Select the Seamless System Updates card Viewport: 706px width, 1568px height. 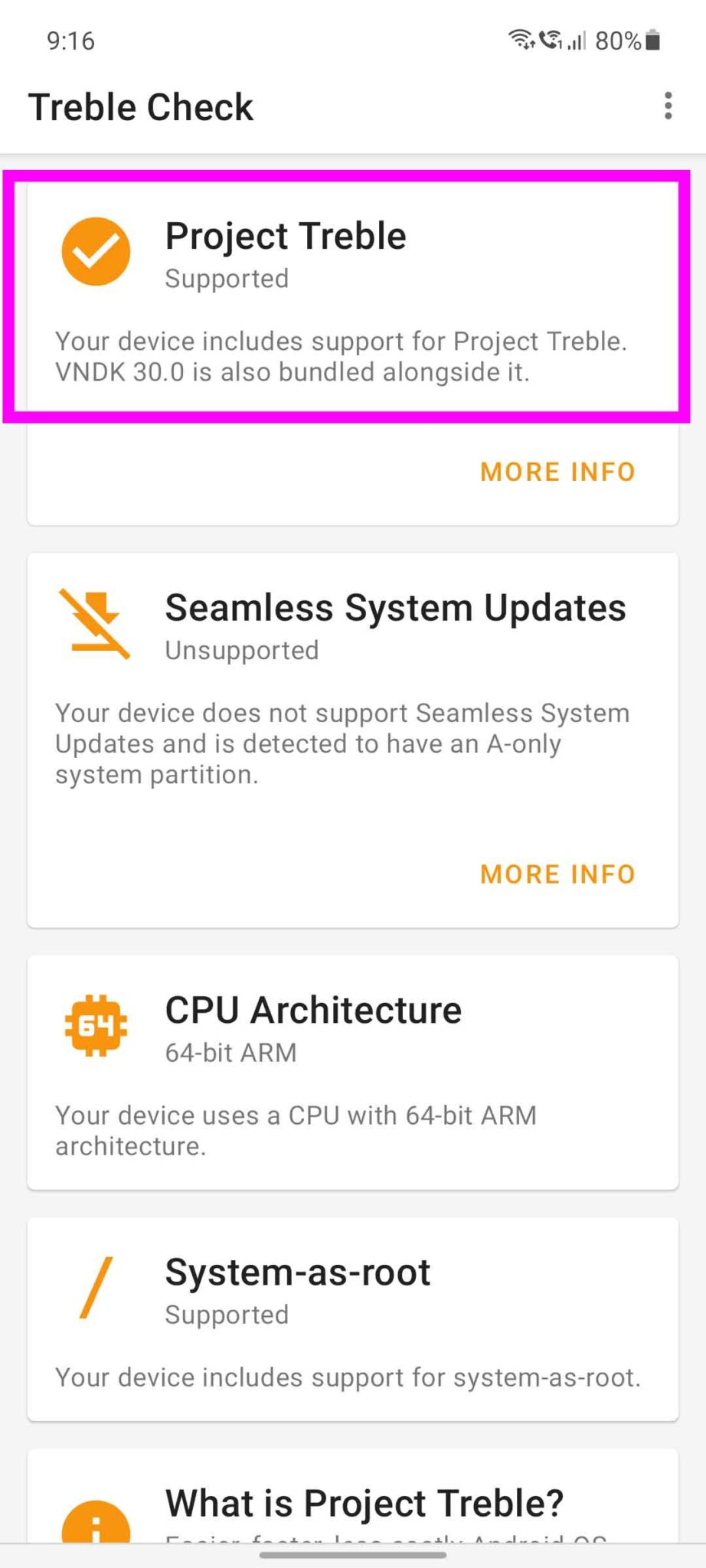point(352,735)
